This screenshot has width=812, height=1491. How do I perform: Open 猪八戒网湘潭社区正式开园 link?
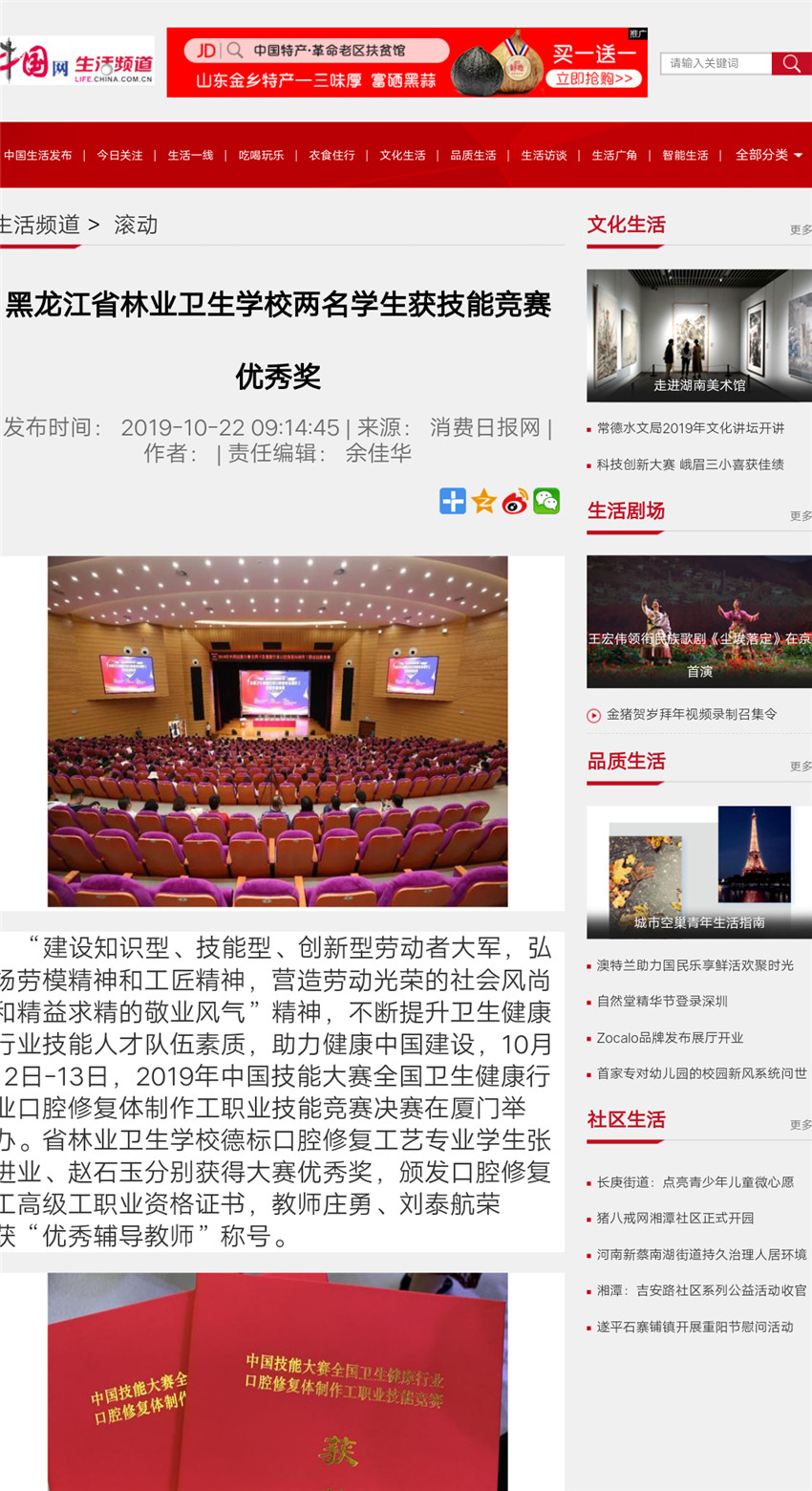pyautogui.click(x=675, y=1219)
